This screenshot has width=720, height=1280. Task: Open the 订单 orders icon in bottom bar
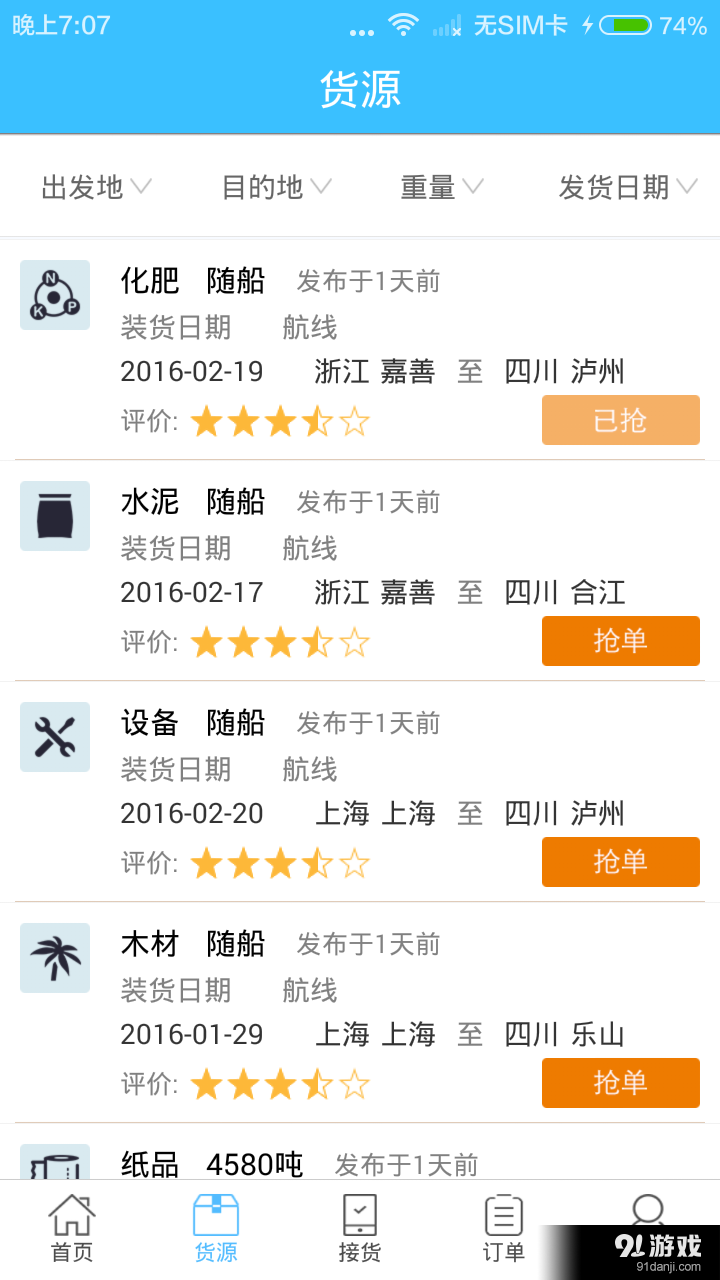(x=504, y=1227)
